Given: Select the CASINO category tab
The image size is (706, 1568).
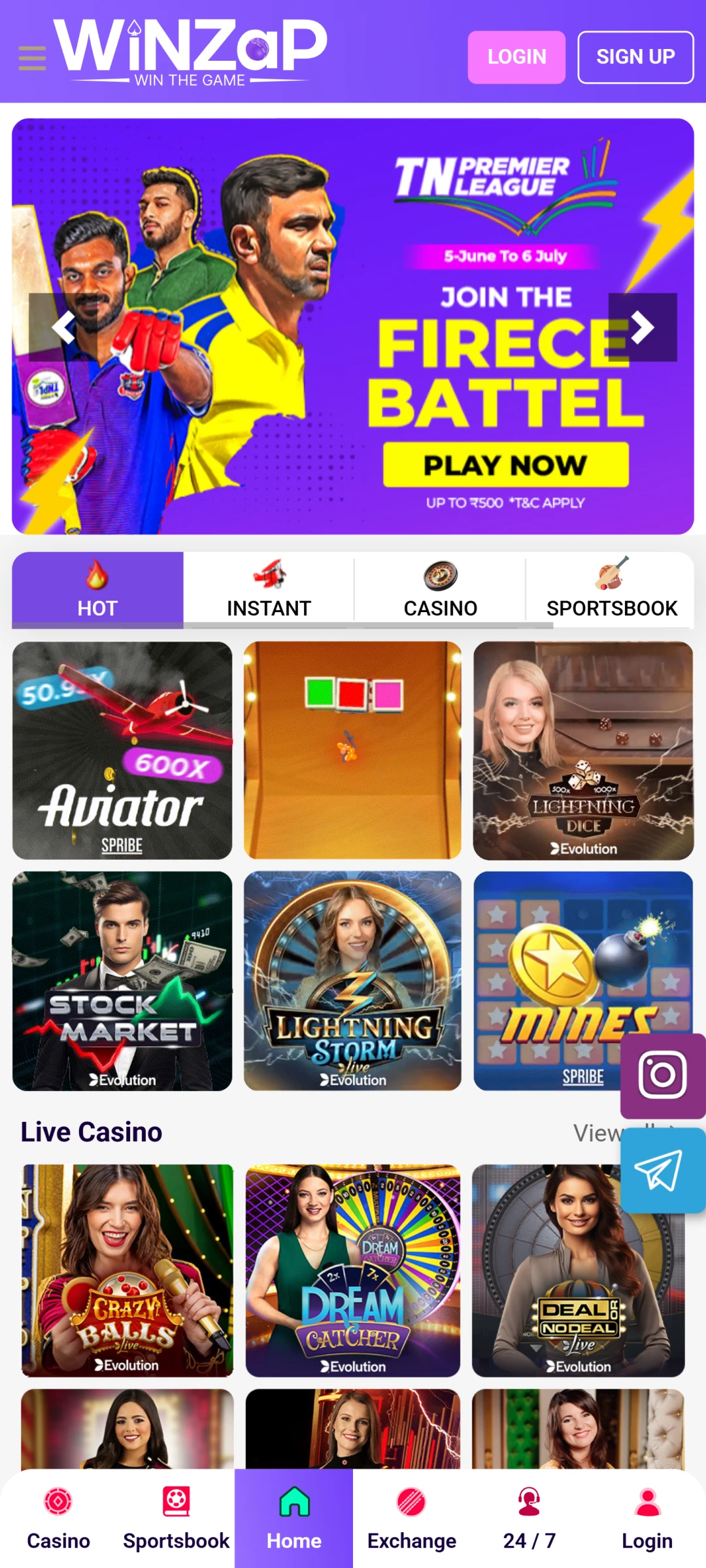Looking at the screenshot, I should [440, 591].
